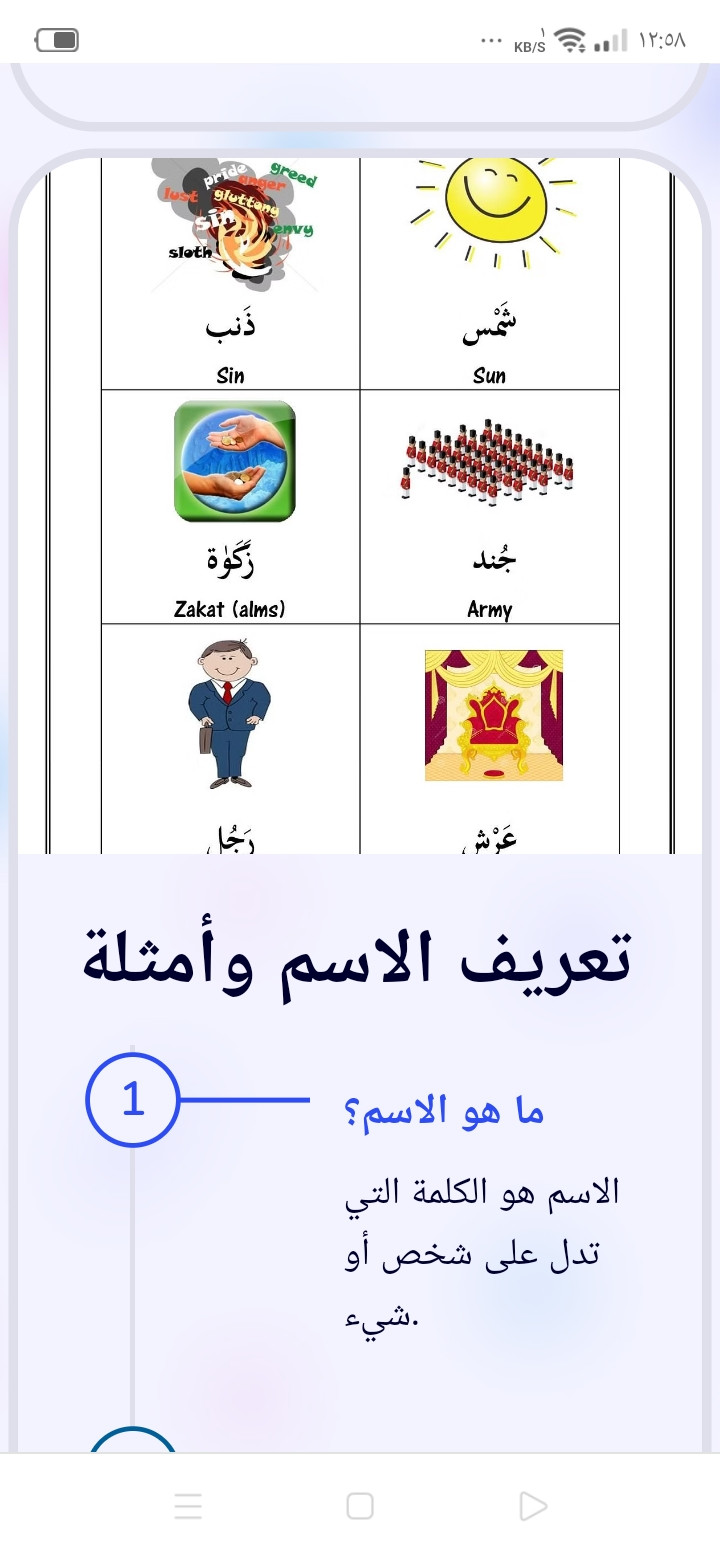Open the Arabic nouns picture table image
Viewport: 720px width, 1560px height.
360,505
